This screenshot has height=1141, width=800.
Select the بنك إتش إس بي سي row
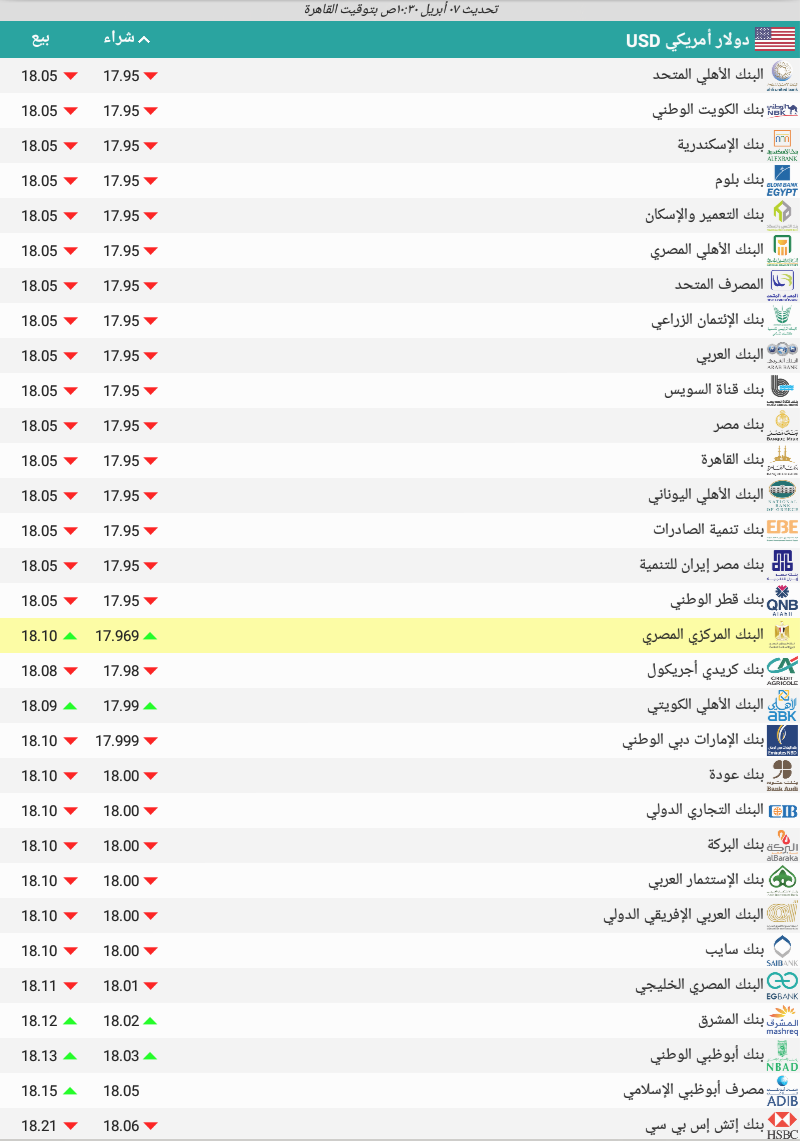pyautogui.click(x=706, y=1125)
